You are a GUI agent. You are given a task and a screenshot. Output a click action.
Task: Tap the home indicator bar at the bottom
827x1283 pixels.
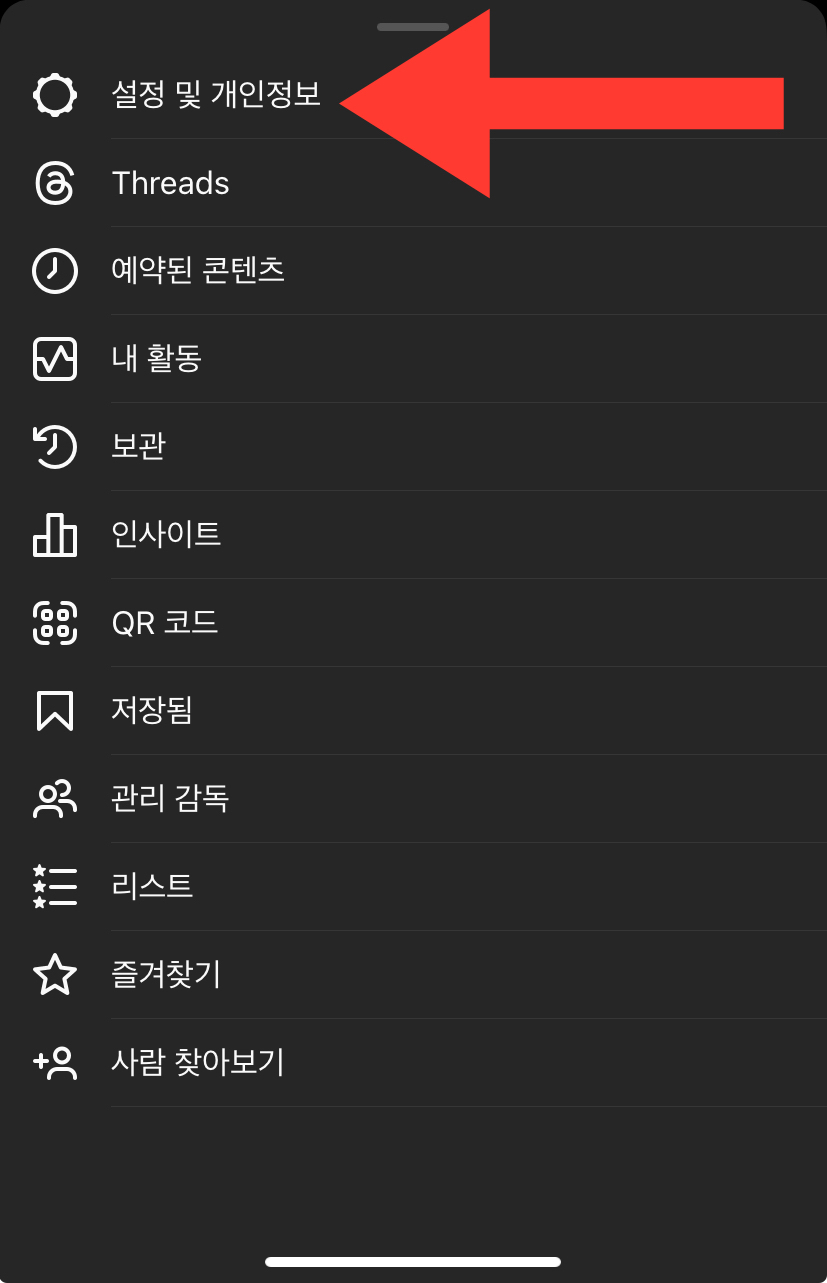(x=413, y=1259)
